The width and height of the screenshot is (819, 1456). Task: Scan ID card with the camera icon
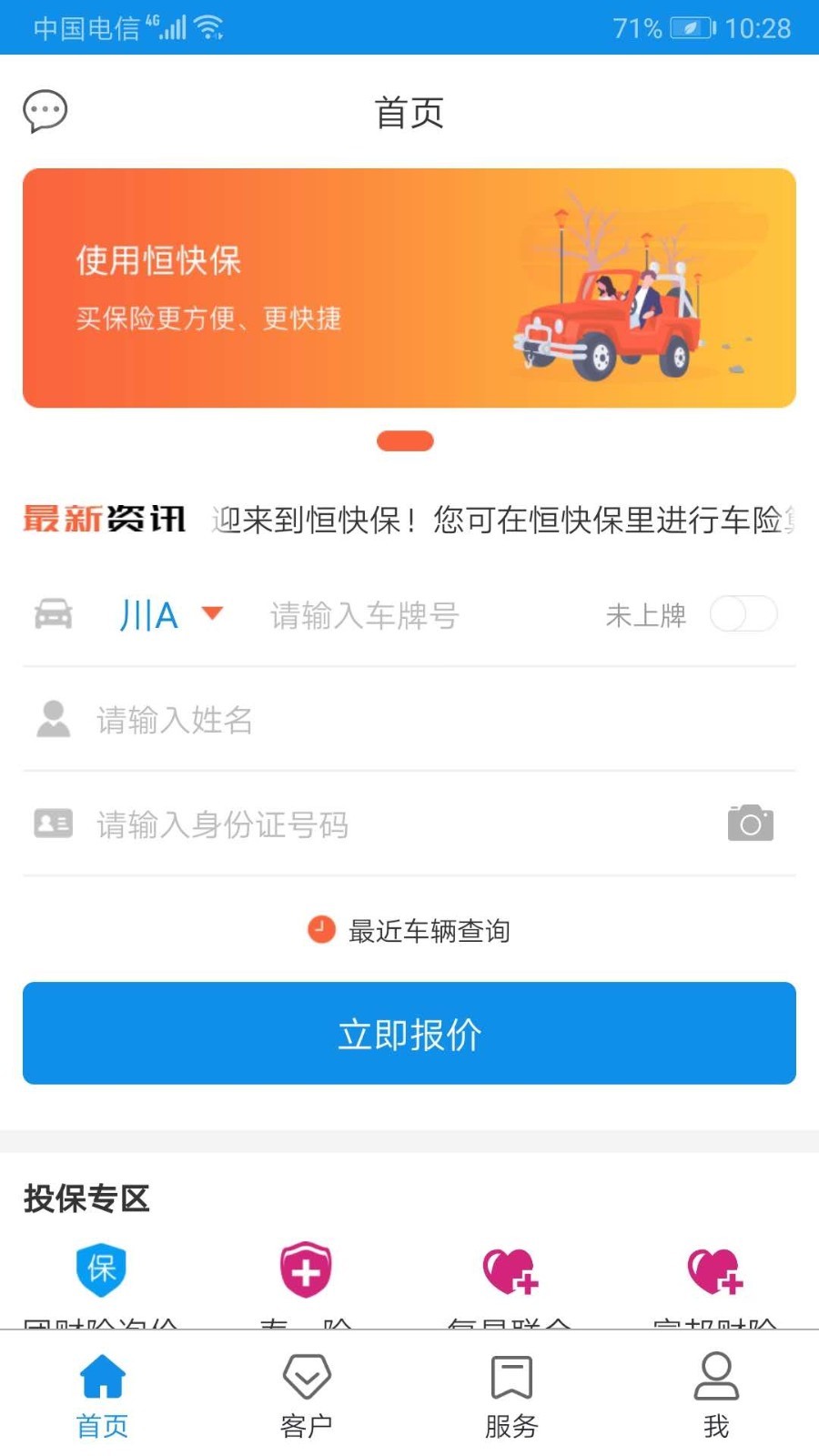click(x=750, y=824)
